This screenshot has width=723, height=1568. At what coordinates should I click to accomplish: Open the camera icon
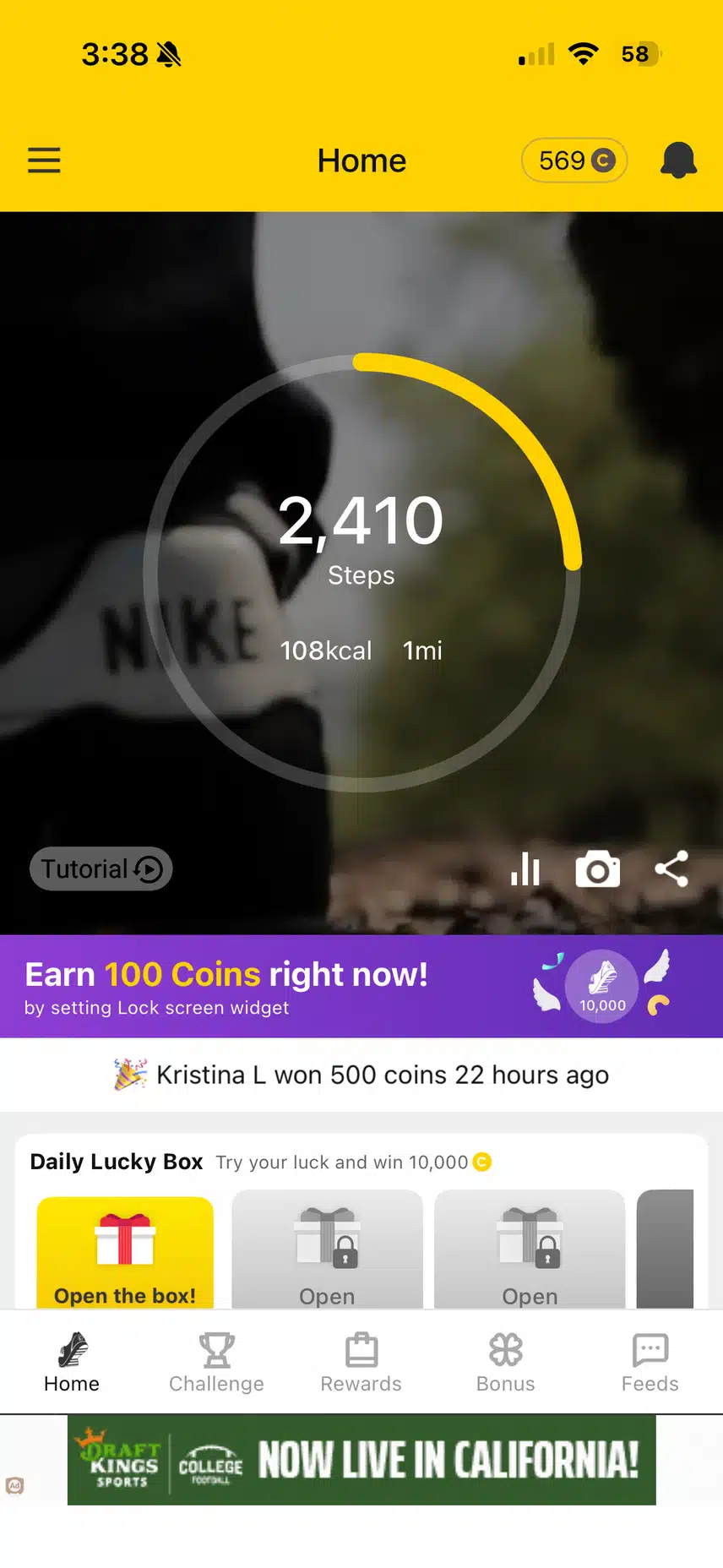[x=598, y=868]
